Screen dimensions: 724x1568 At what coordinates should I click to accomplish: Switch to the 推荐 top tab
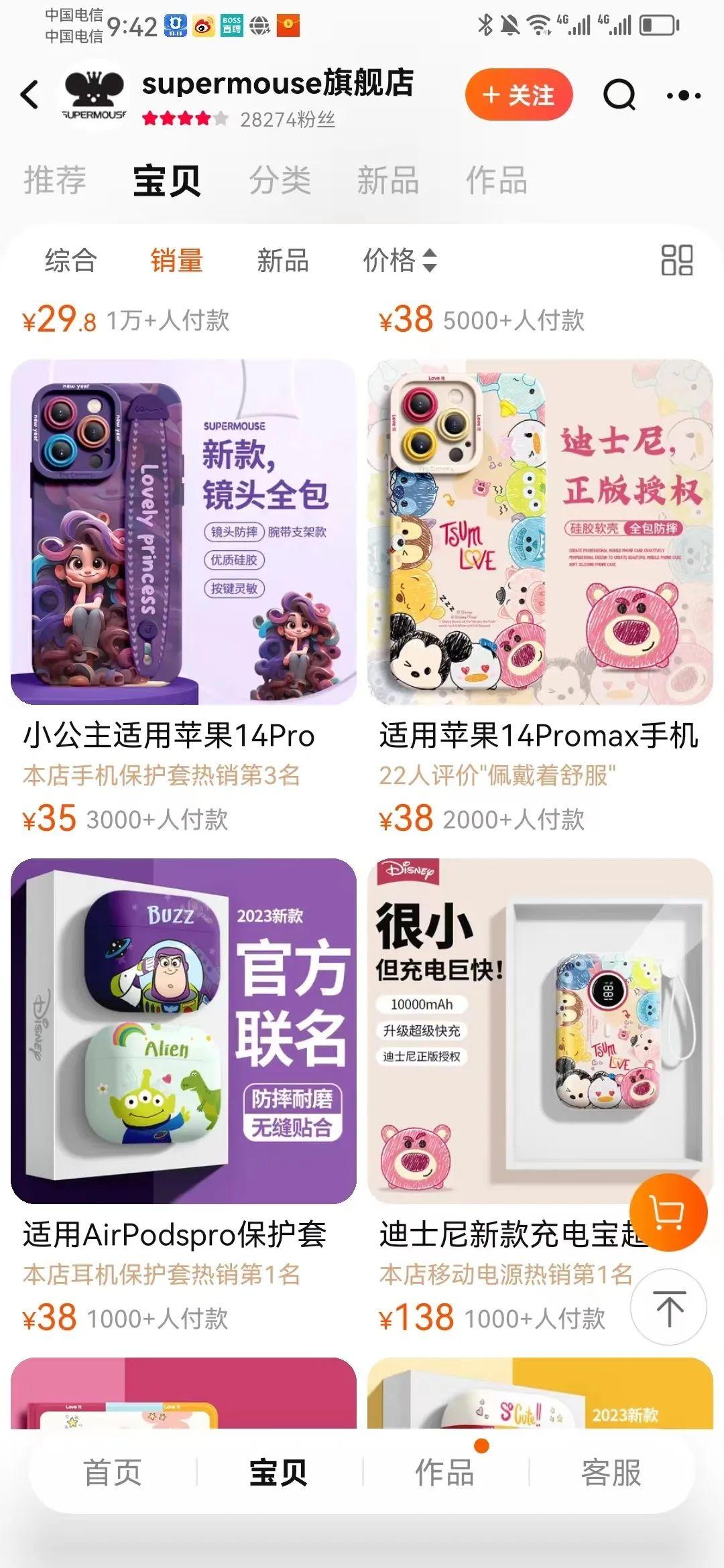coord(55,180)
